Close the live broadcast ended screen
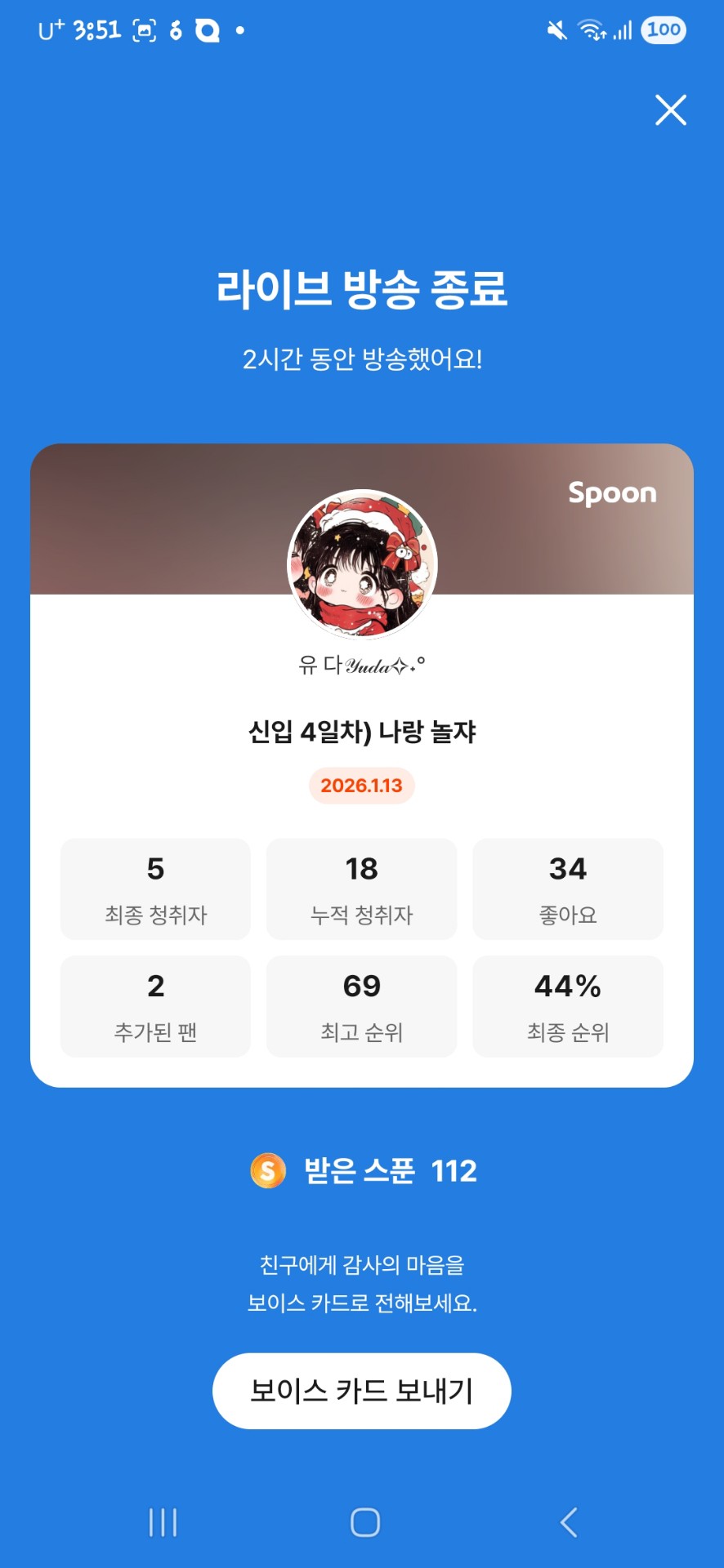This screenshot has height=1568, width=724. pyautogui.click(x=670, y=109)
